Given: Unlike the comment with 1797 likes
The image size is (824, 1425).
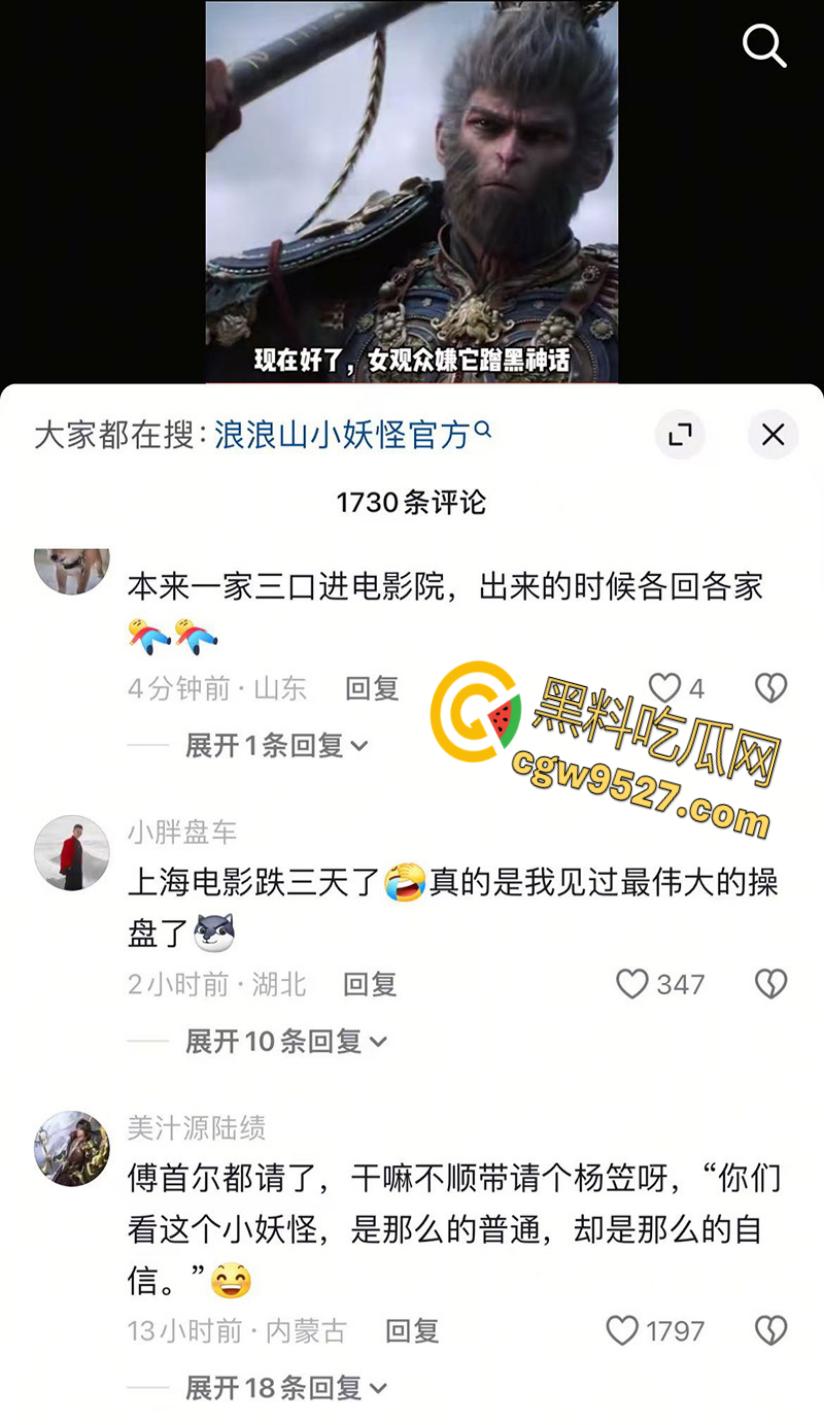Looking at the screenshot, I should 622,1331.
